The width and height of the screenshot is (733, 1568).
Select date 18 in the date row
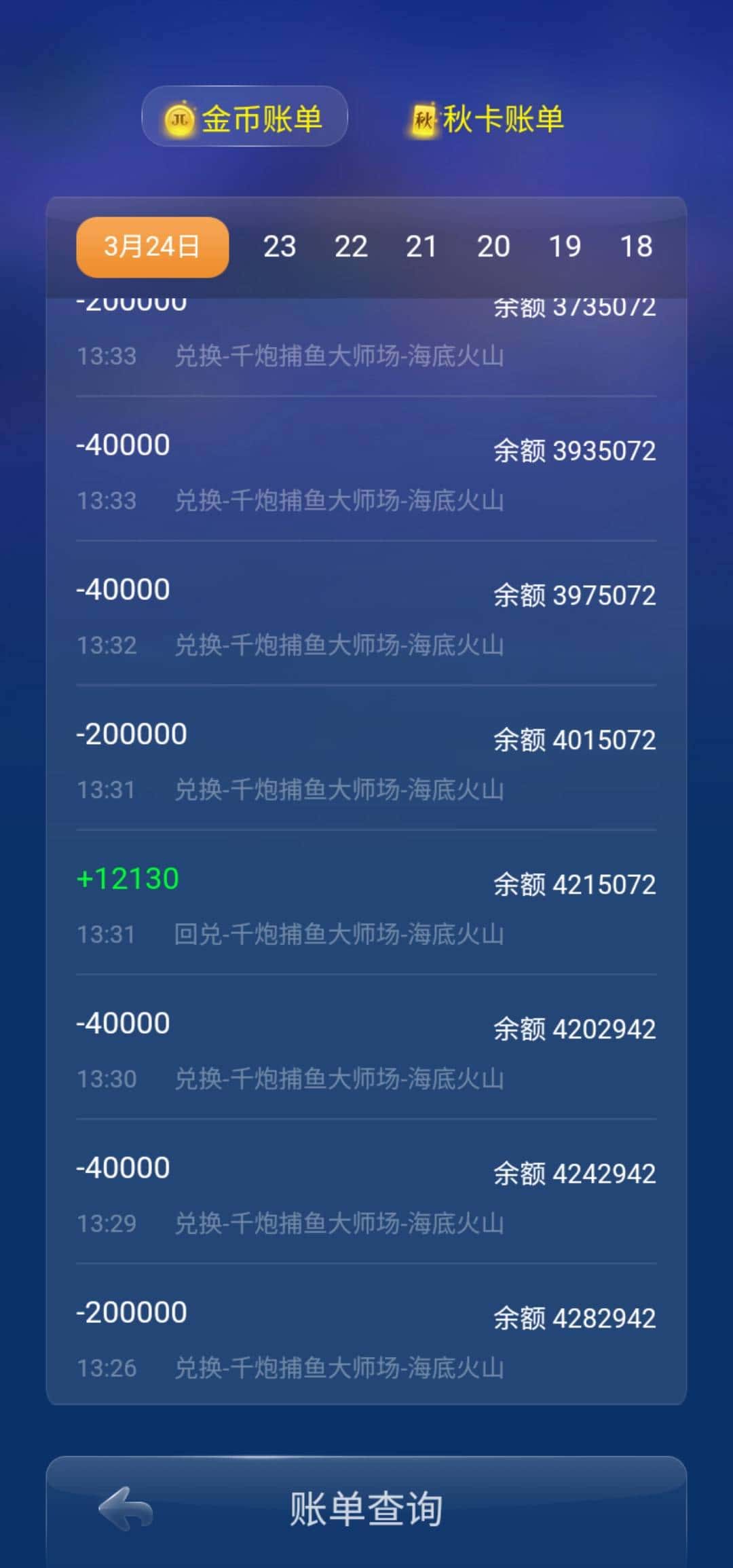[638, 246]
